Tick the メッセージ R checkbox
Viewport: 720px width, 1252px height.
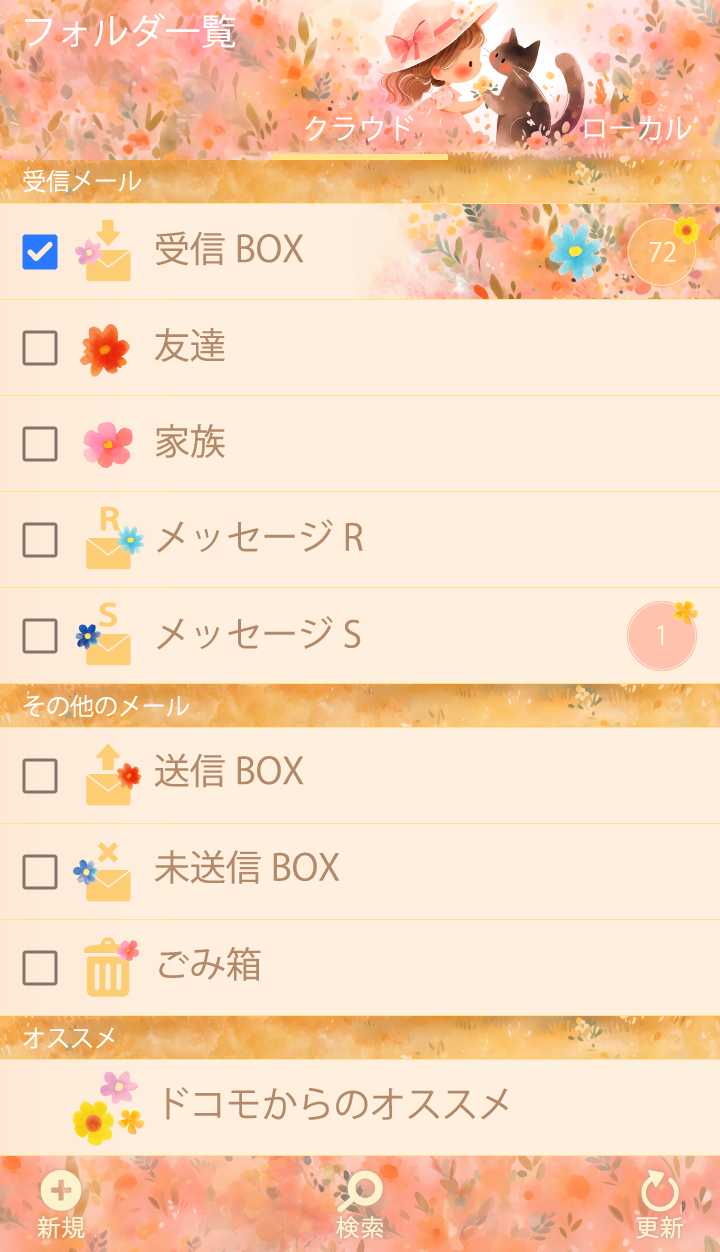[40, 540]
